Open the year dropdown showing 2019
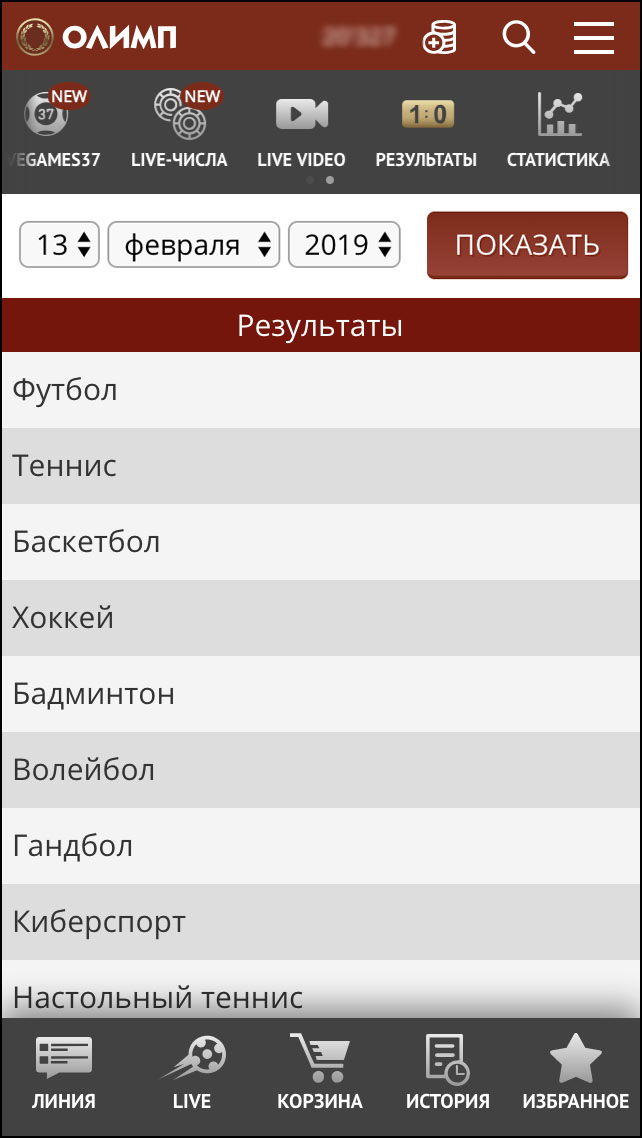This screenshot has height=1138, width=642. 344,245
